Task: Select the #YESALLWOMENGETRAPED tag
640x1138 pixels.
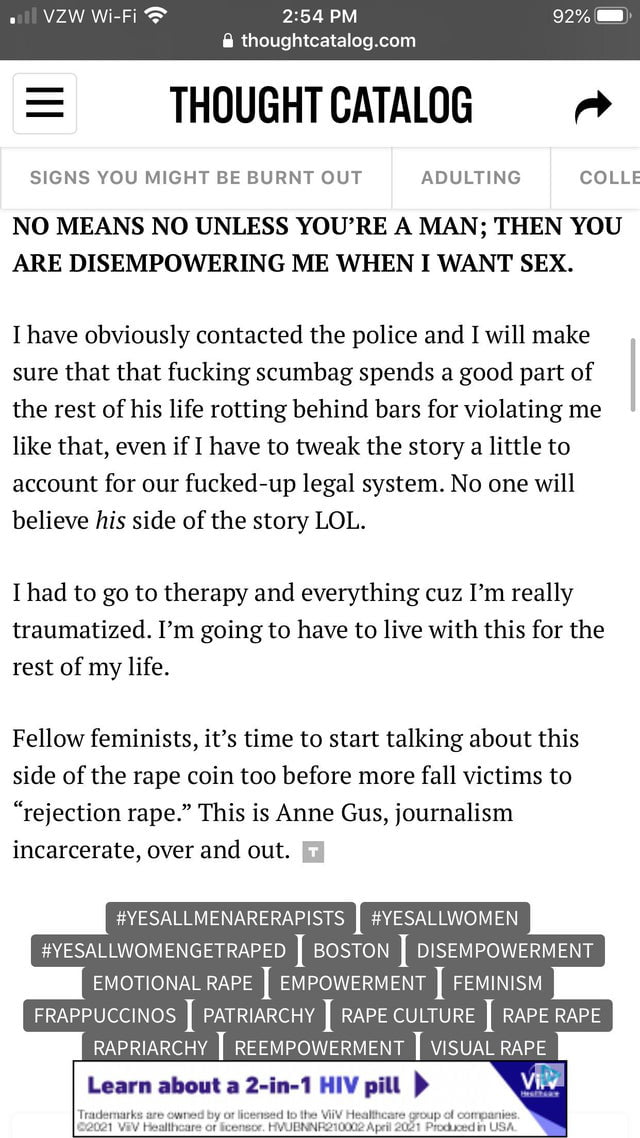Action: 163,951
